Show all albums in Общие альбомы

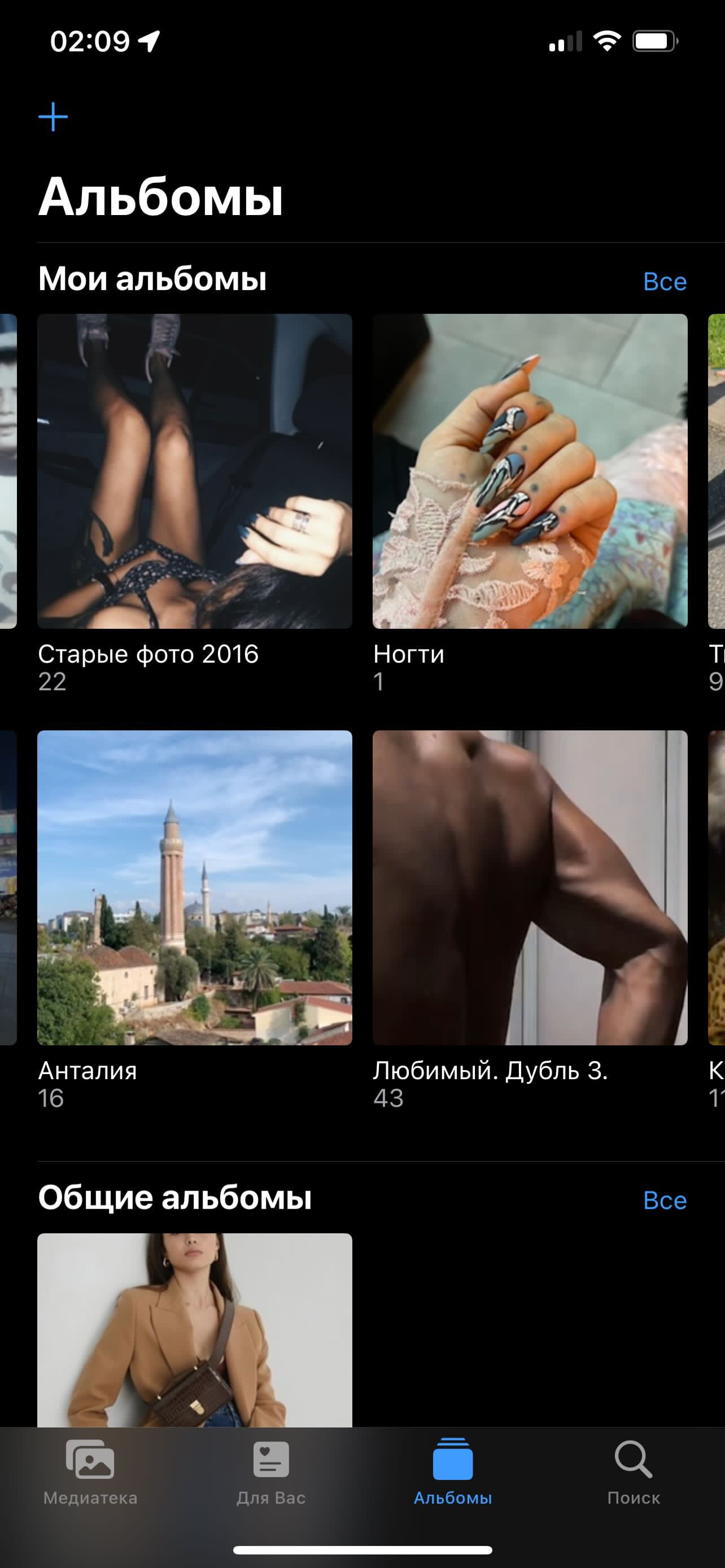[665, 1201]
